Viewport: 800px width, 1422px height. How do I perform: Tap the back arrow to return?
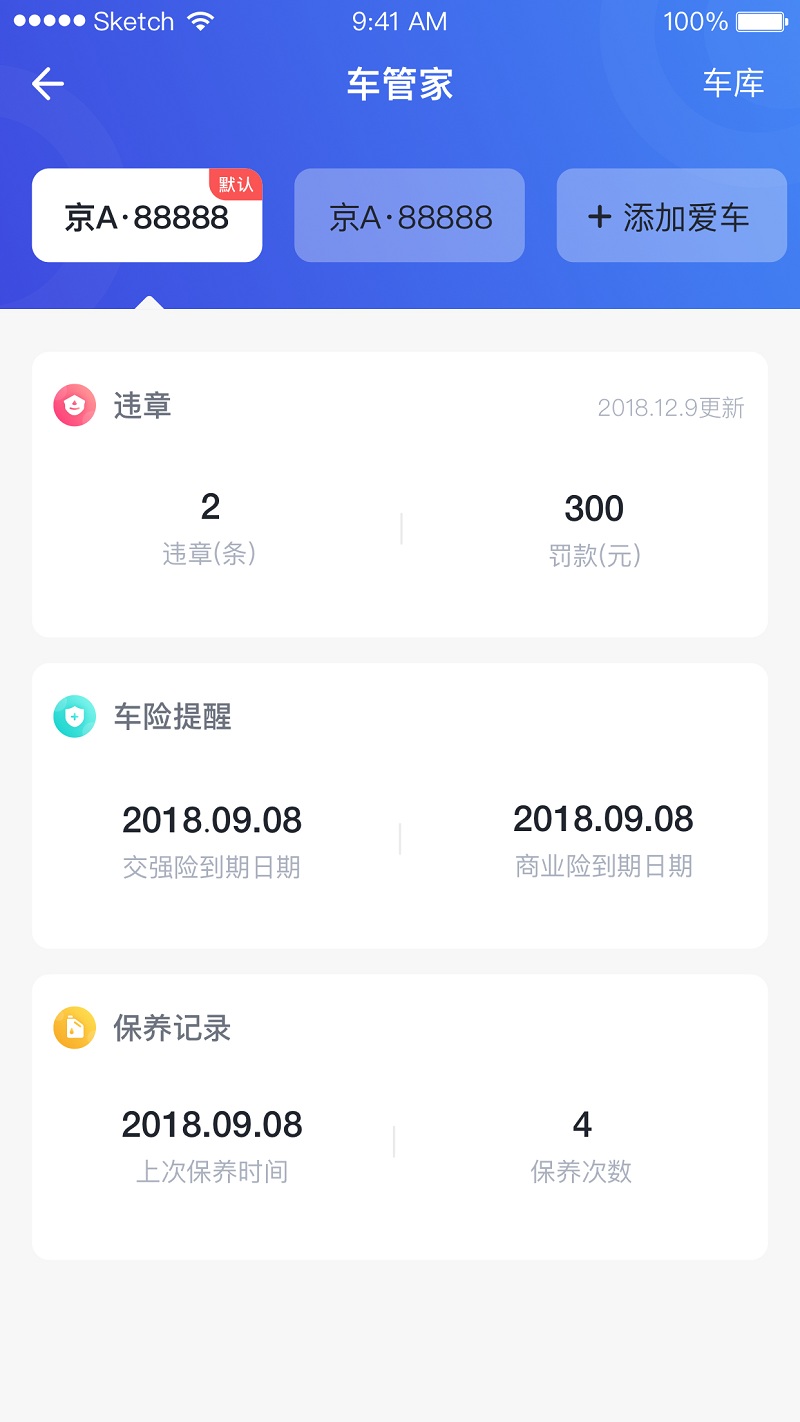(x=47, y=83)
